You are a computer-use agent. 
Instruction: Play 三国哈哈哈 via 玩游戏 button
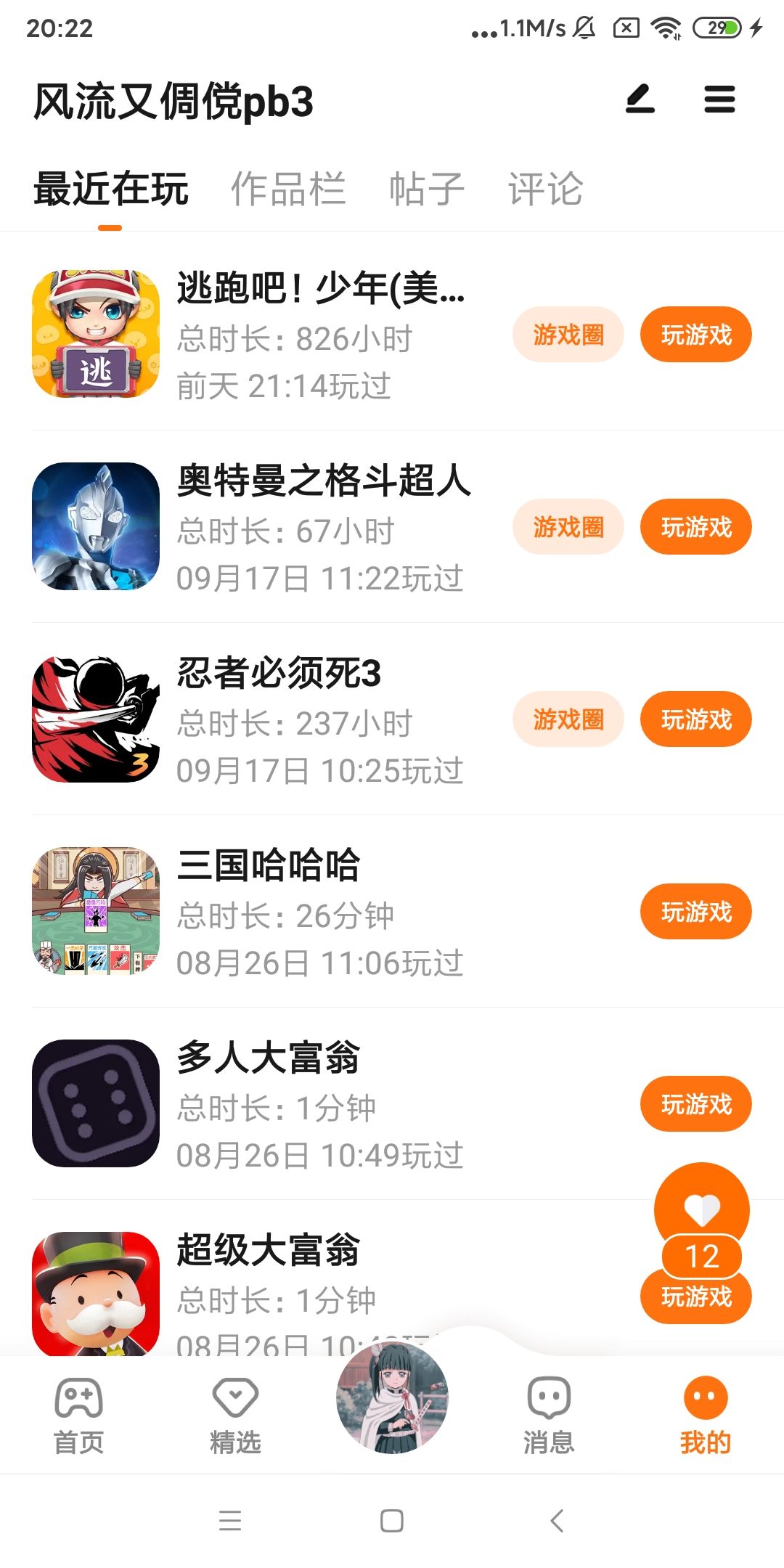pos(695,912)
